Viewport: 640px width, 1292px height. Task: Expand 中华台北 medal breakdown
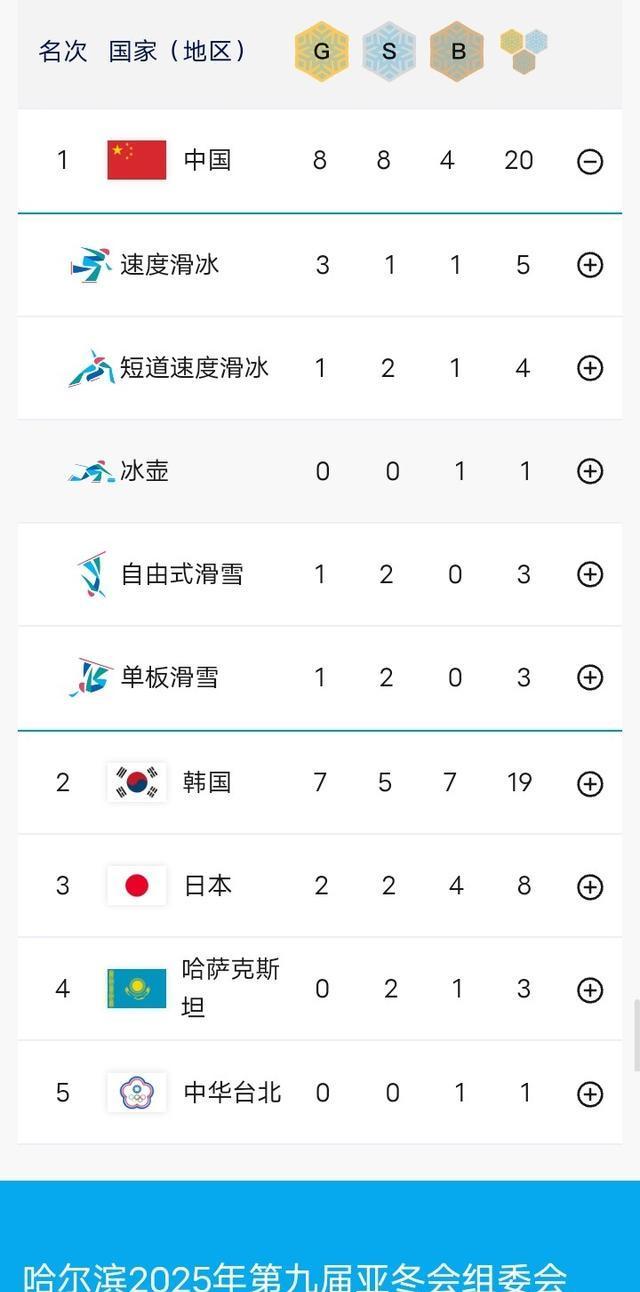coord(590,1093)
